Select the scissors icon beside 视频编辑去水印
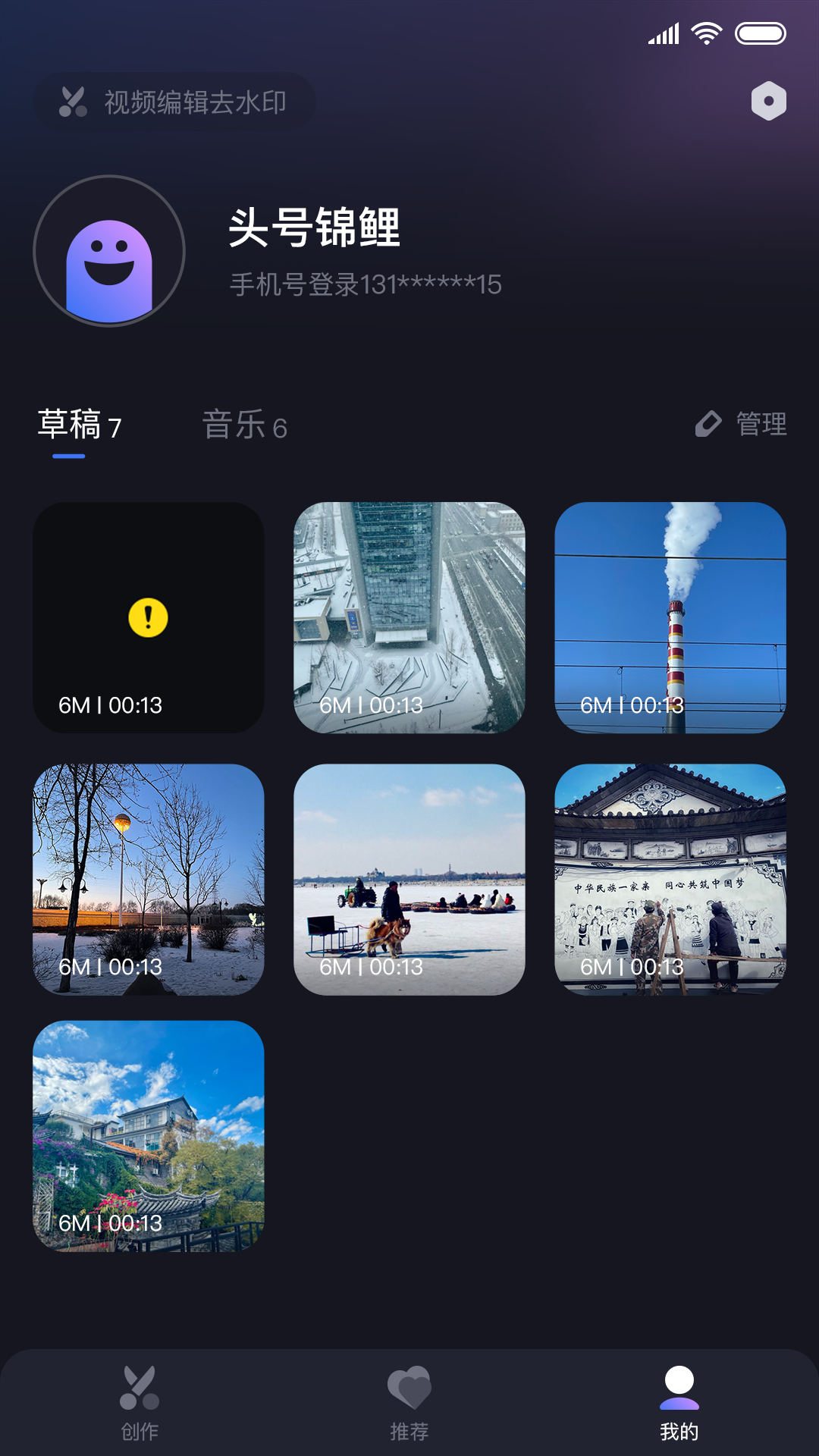Screen dimensions: 819x1456 pos(72,102)
